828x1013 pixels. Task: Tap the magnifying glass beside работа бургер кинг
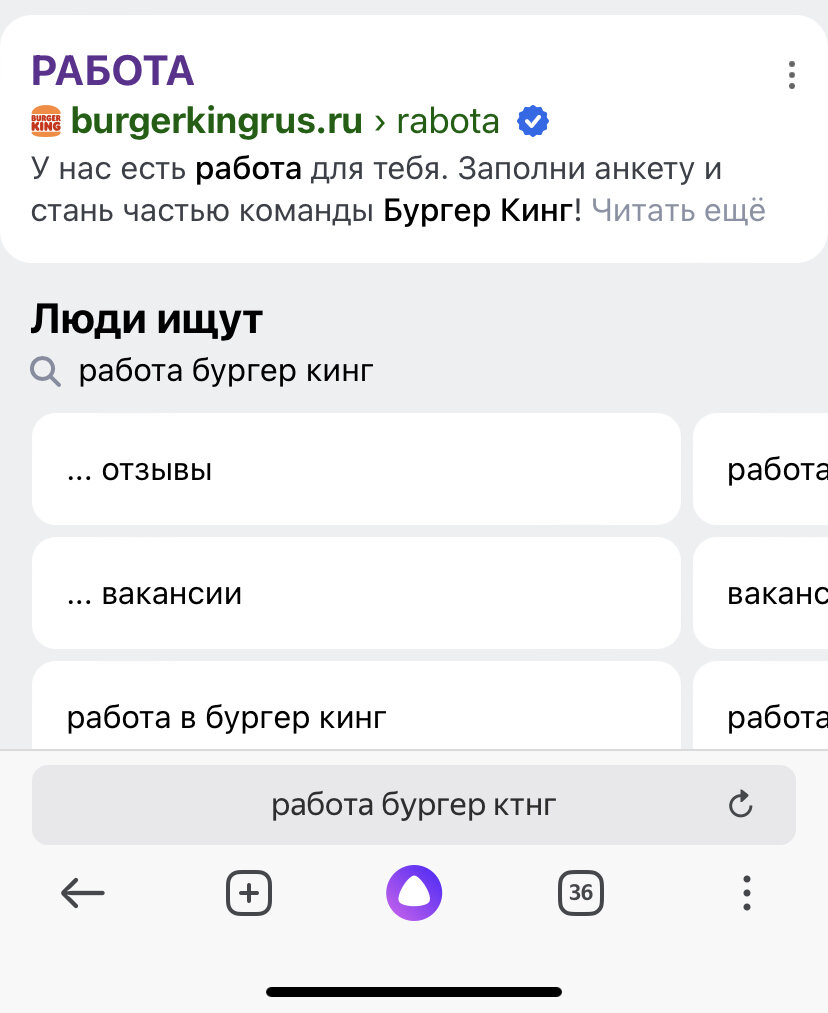(x=44, y=371)
